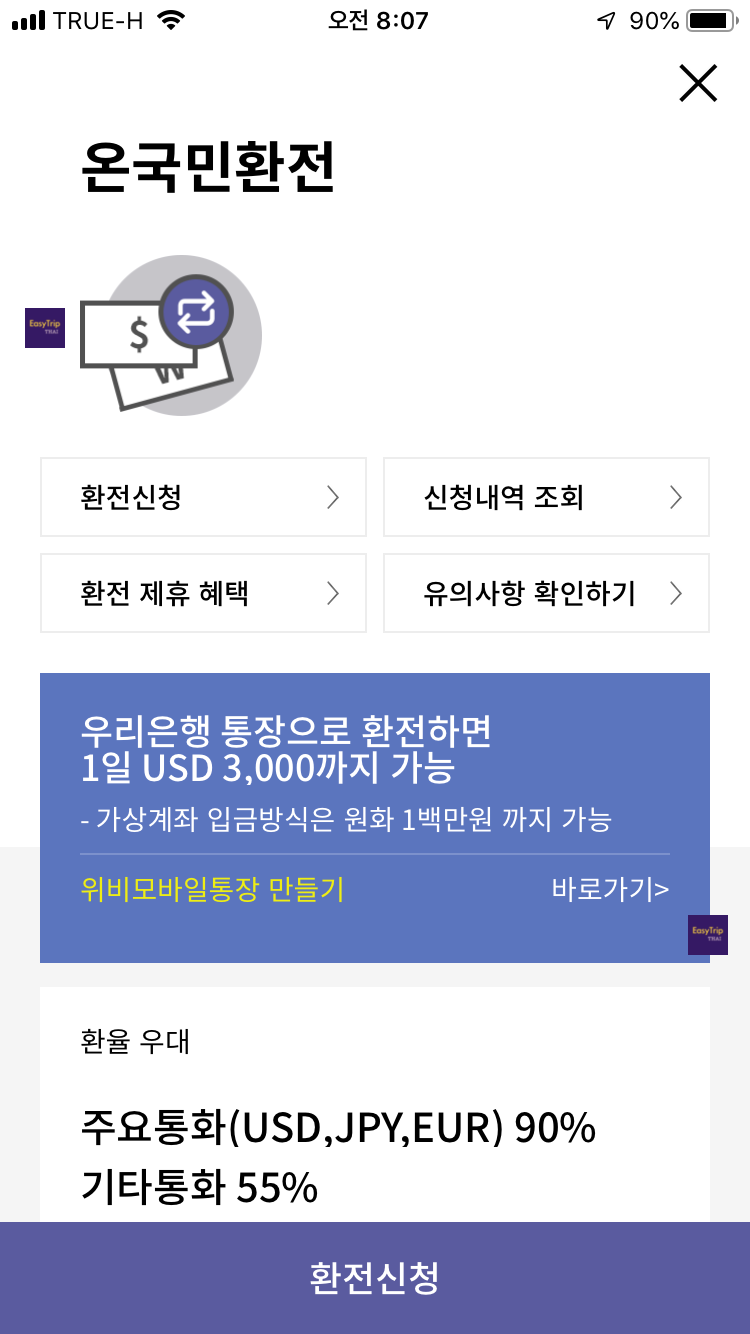
Task: Click the EasyTrip sticker on the blue banner
Action: tap(708, 934)
